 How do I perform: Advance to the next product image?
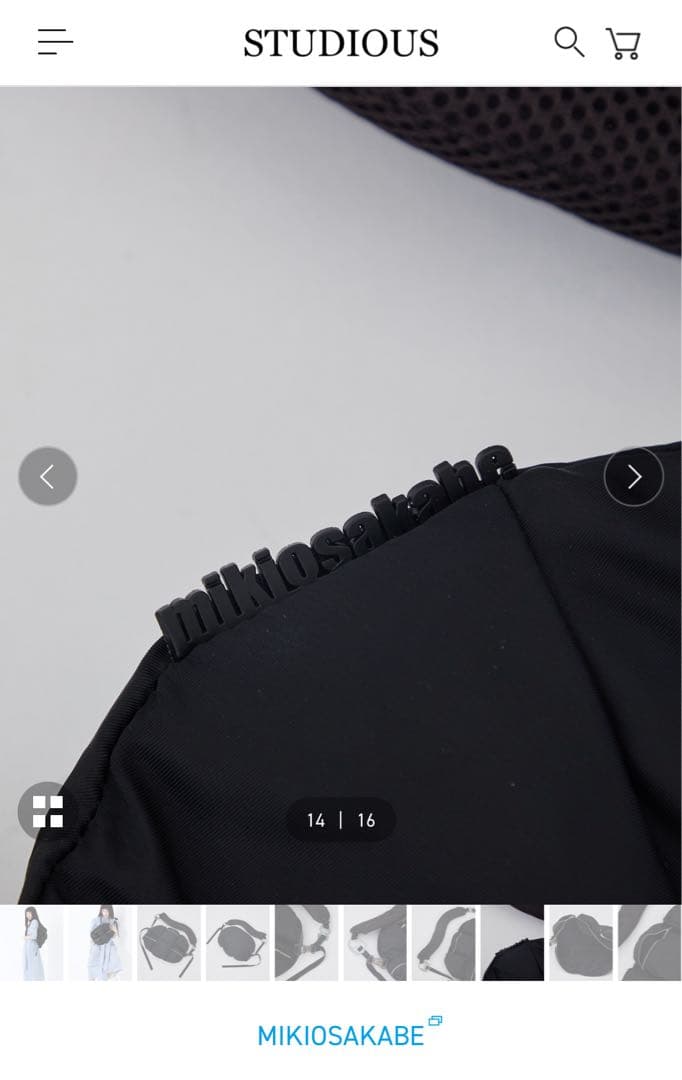coord(633,476)
